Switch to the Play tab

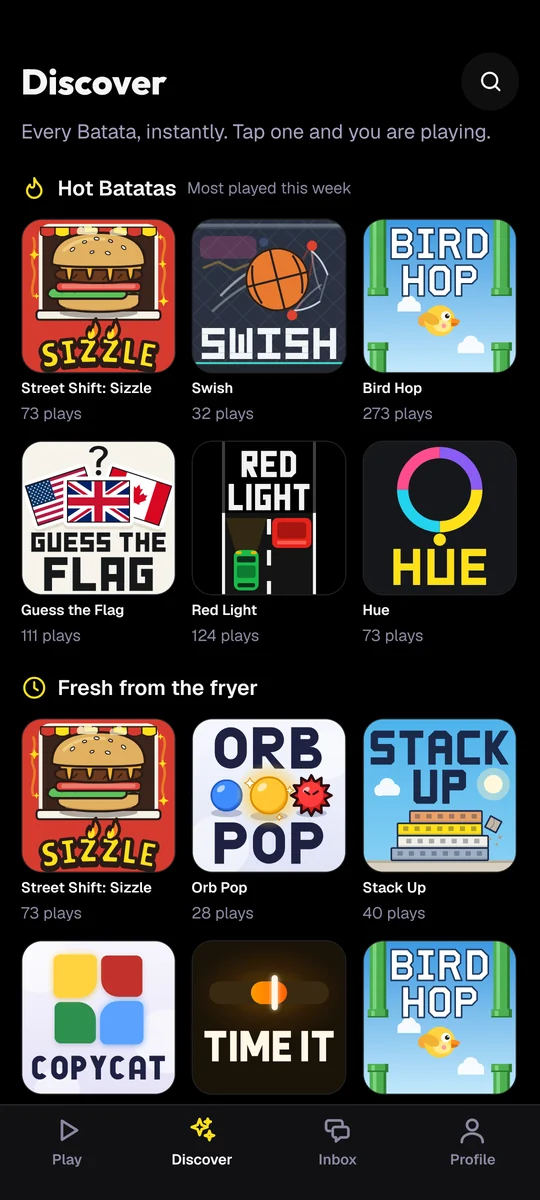(67, 1143)
